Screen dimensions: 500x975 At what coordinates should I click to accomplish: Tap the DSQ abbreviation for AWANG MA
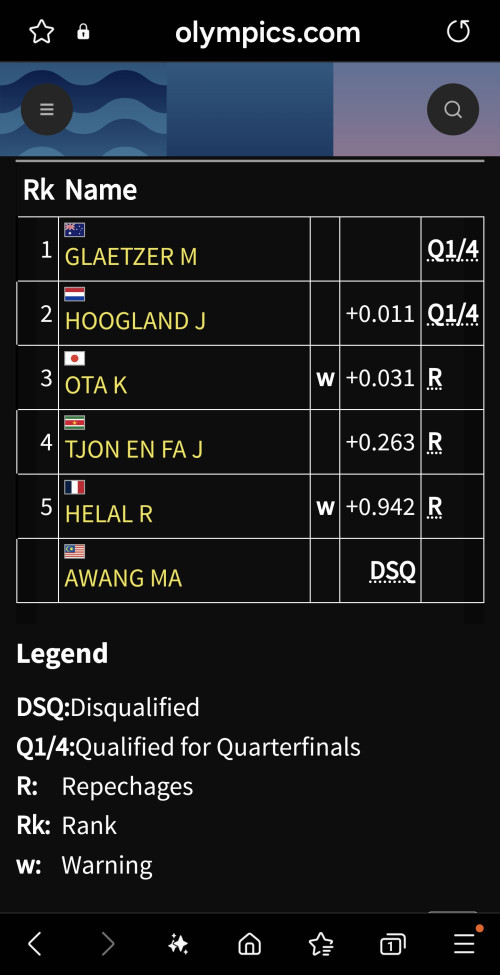tap(392, 571)
